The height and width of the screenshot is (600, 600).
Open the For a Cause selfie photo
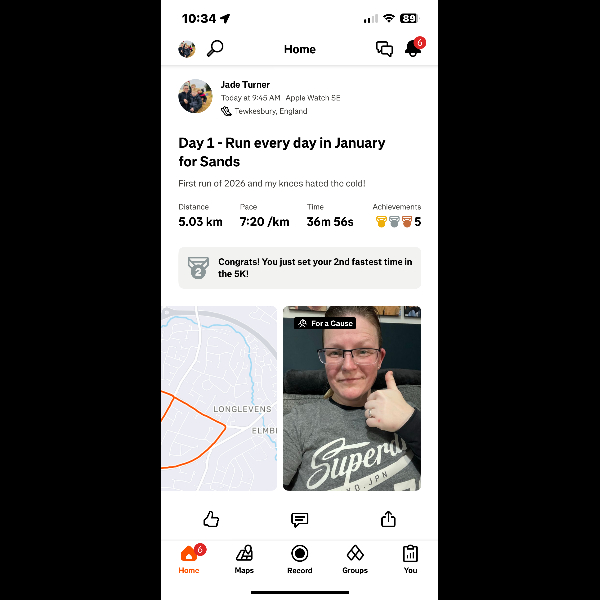351,400
